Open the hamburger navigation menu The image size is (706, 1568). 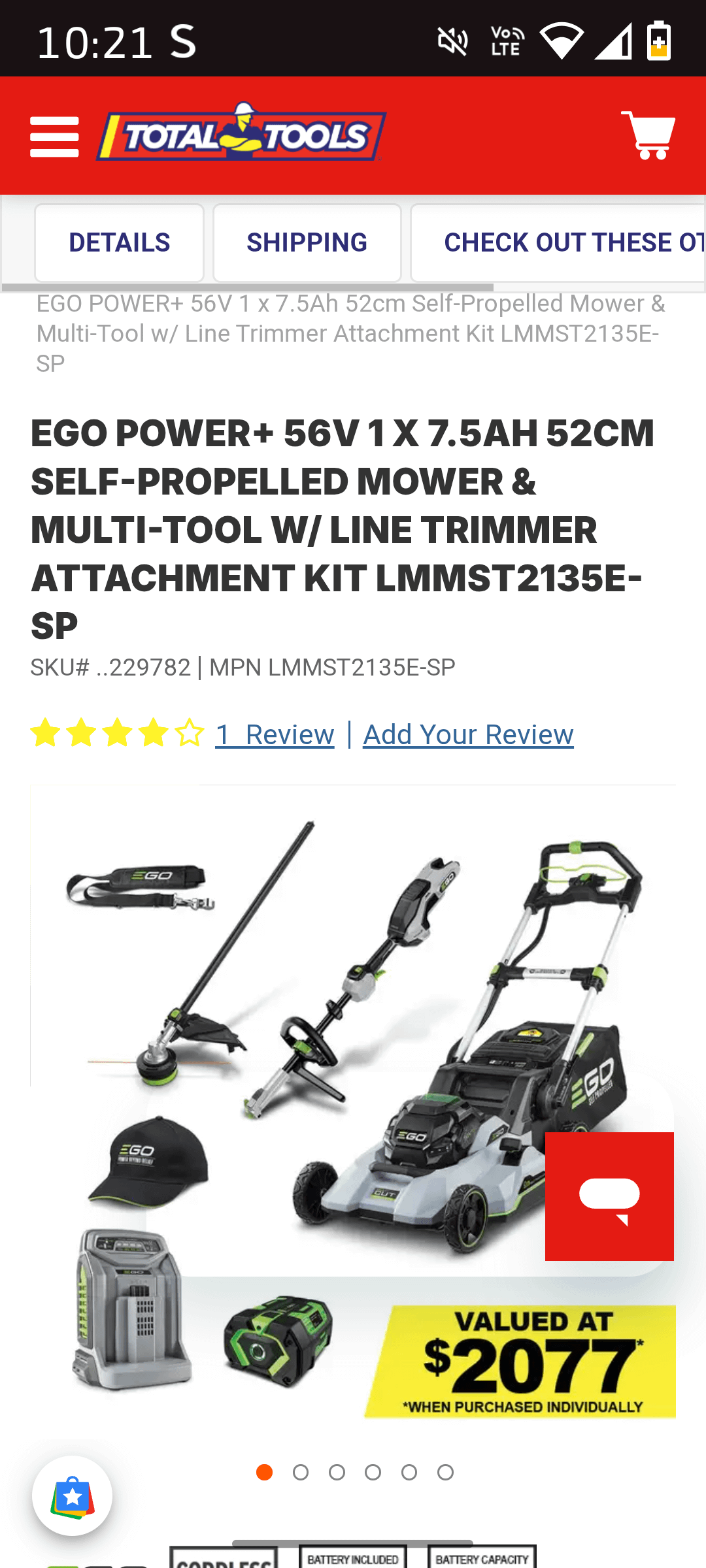point(54,137)
